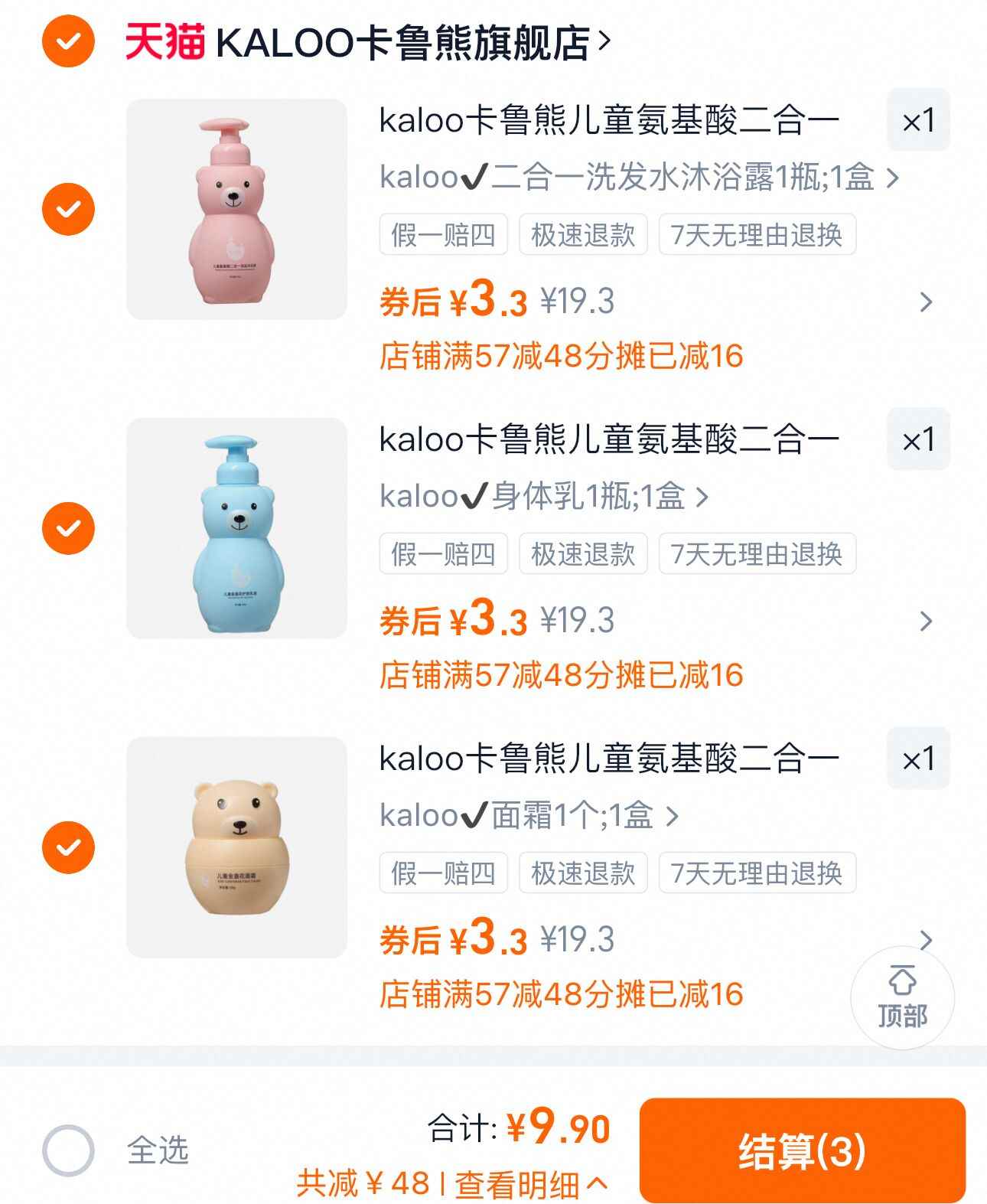This screenshot has height=1204, width=987.
Task: Click the 顶部 back-to-top icon
Action: (x=904, y=995)
